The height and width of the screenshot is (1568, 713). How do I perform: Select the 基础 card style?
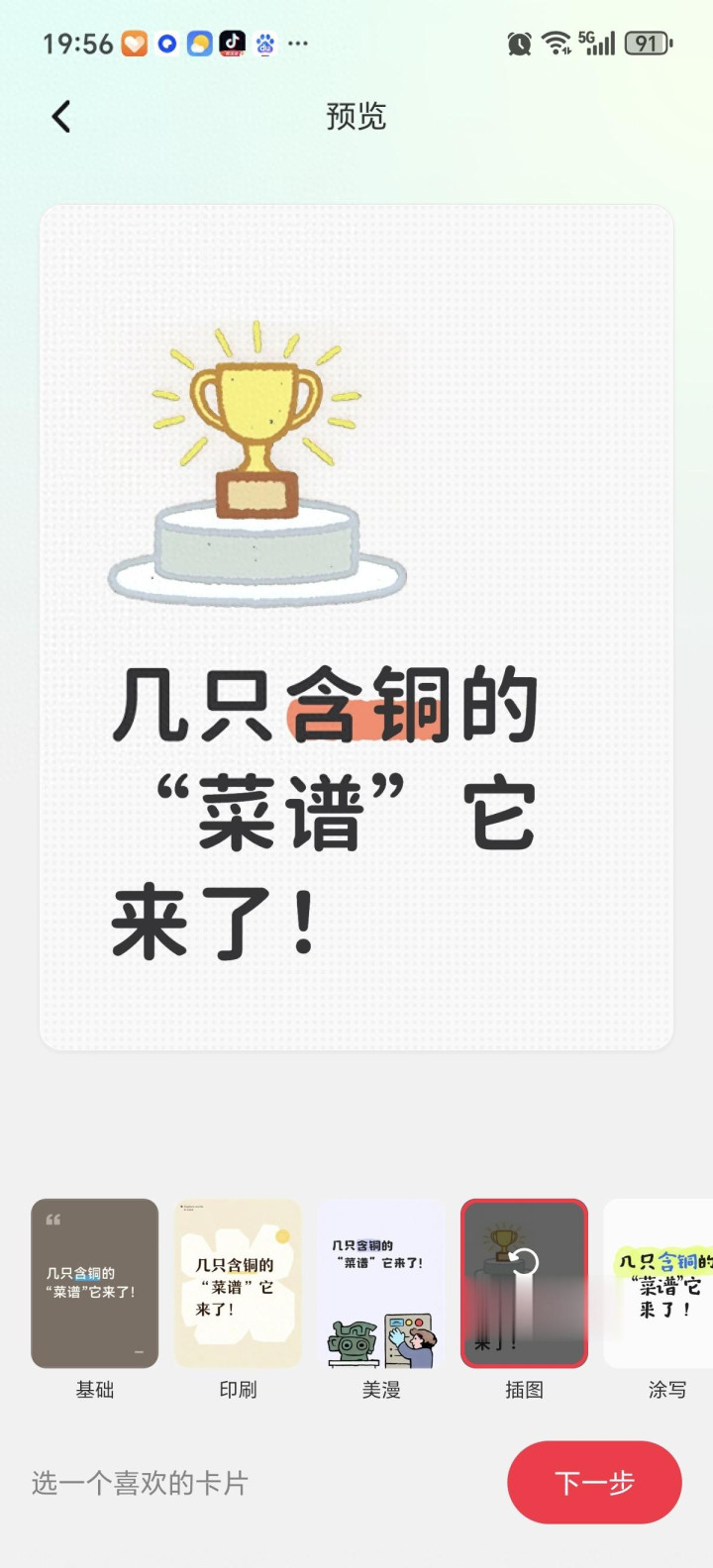coord(95,1283)
